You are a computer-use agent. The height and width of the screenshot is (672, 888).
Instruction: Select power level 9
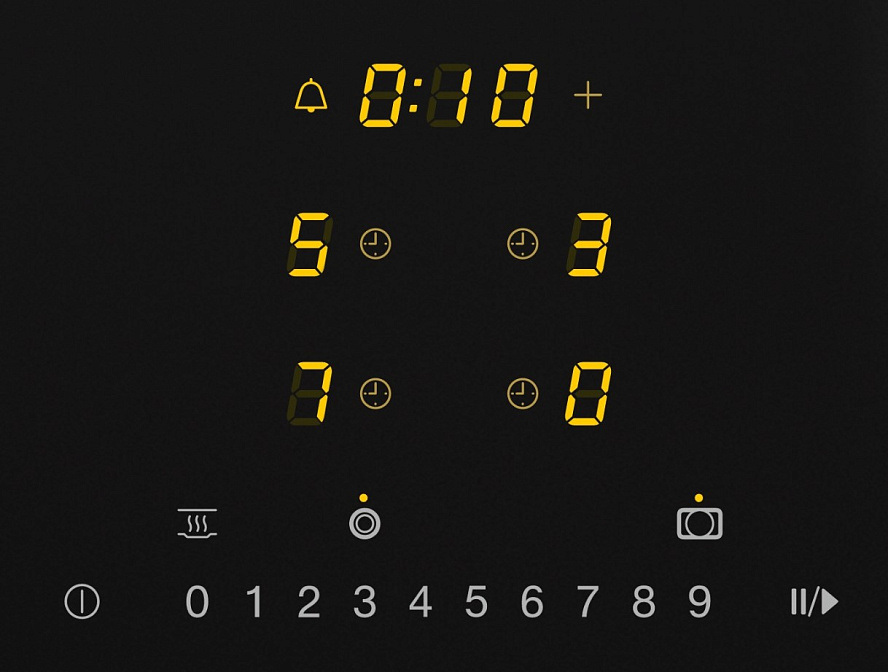click(x=699, y=601)
